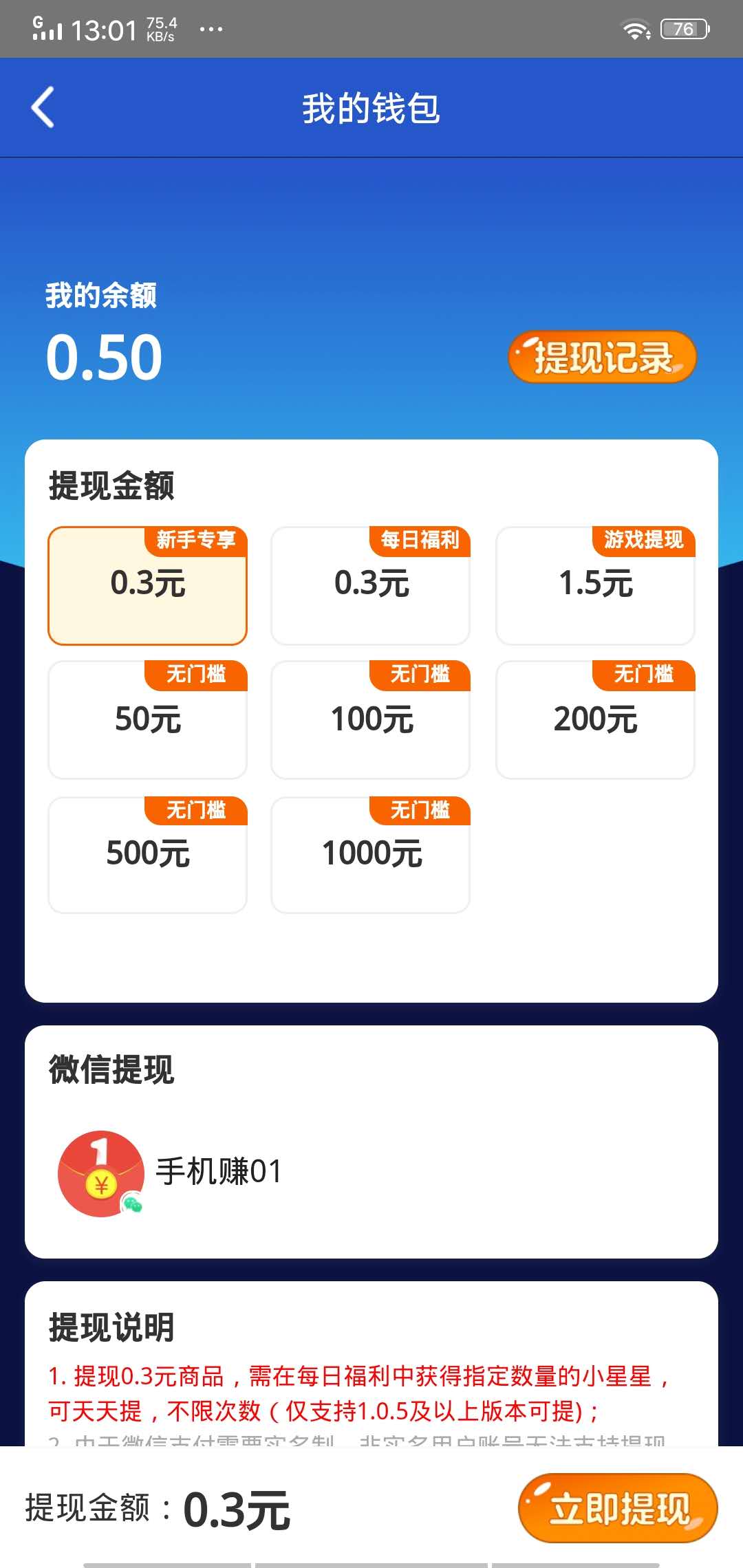Select the 无门槛 1000元 amount
The width and height of the screenshot is (743, 1568).
[371, 854]
